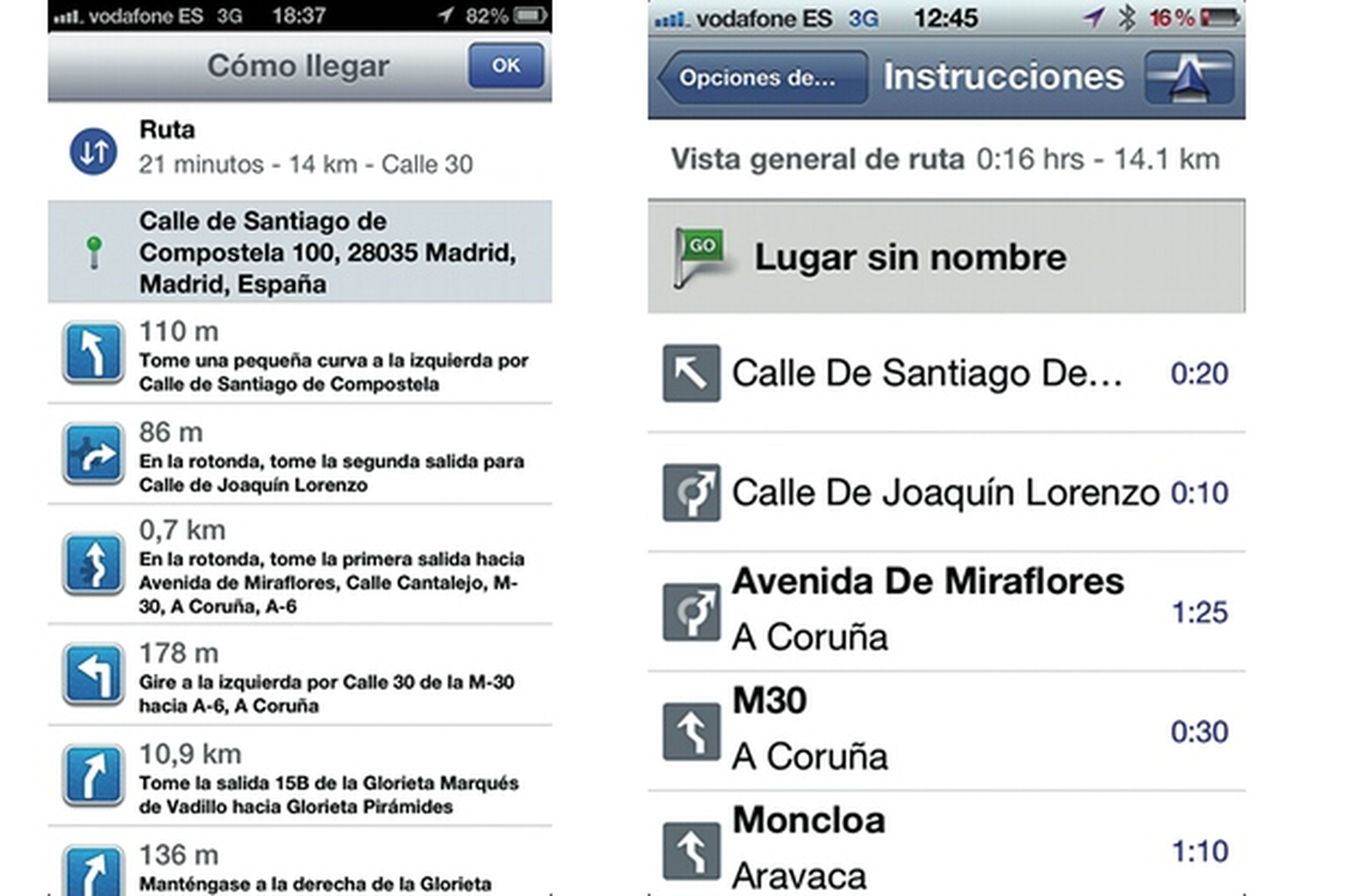Reverse the route with the swap arrows icon
The image size is (1348, 896).
(93, 151)
